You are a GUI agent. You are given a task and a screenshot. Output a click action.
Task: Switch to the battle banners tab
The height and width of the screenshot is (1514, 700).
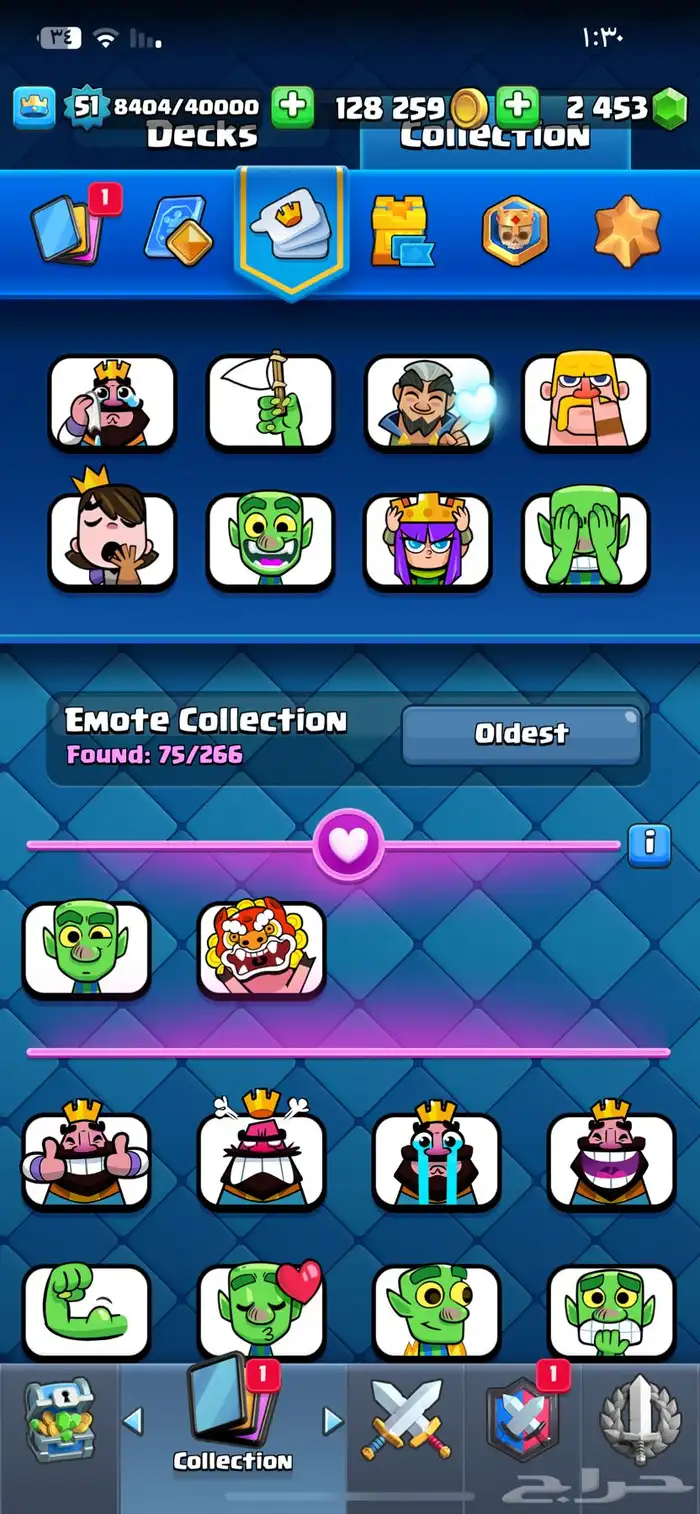coord(515,230)
